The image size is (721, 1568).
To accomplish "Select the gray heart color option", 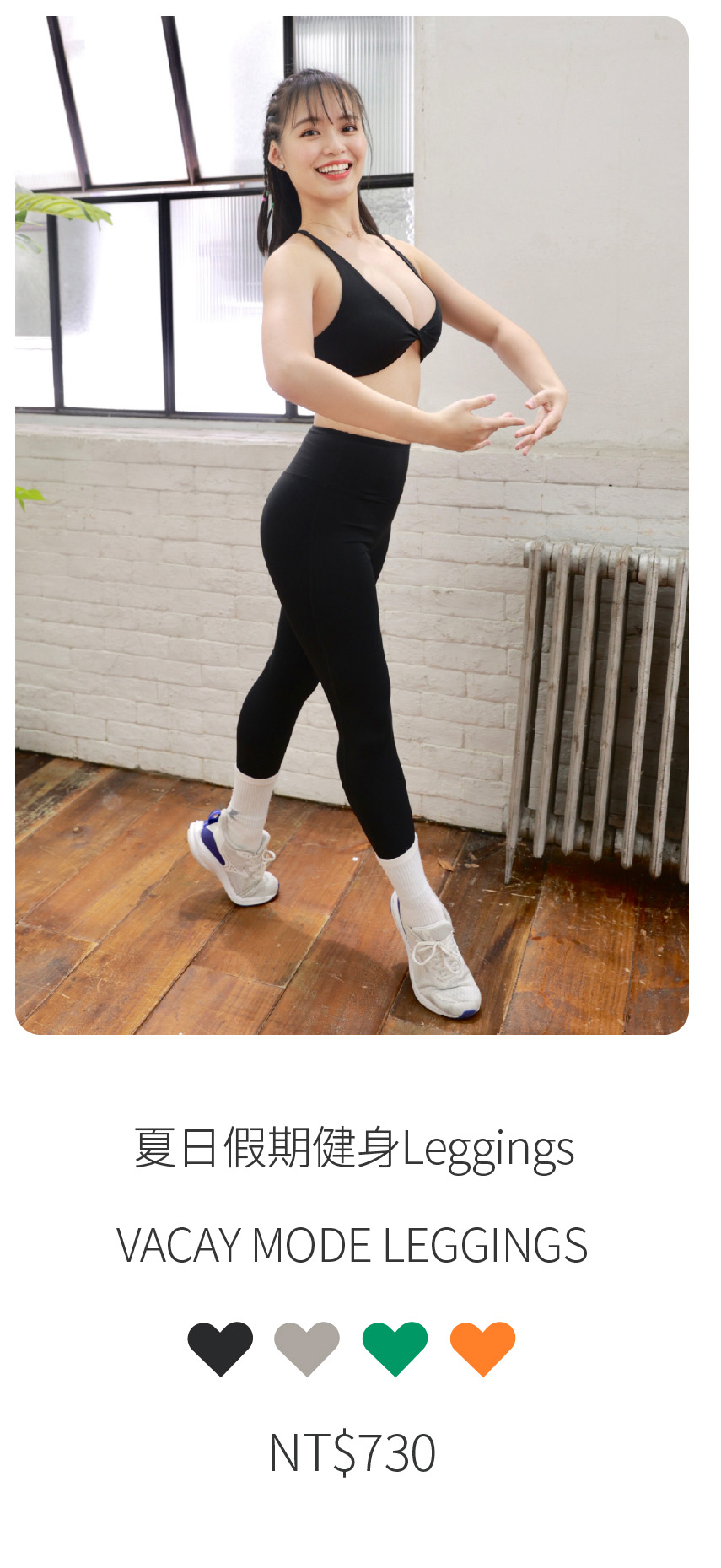I will [x=307, y=1347].
